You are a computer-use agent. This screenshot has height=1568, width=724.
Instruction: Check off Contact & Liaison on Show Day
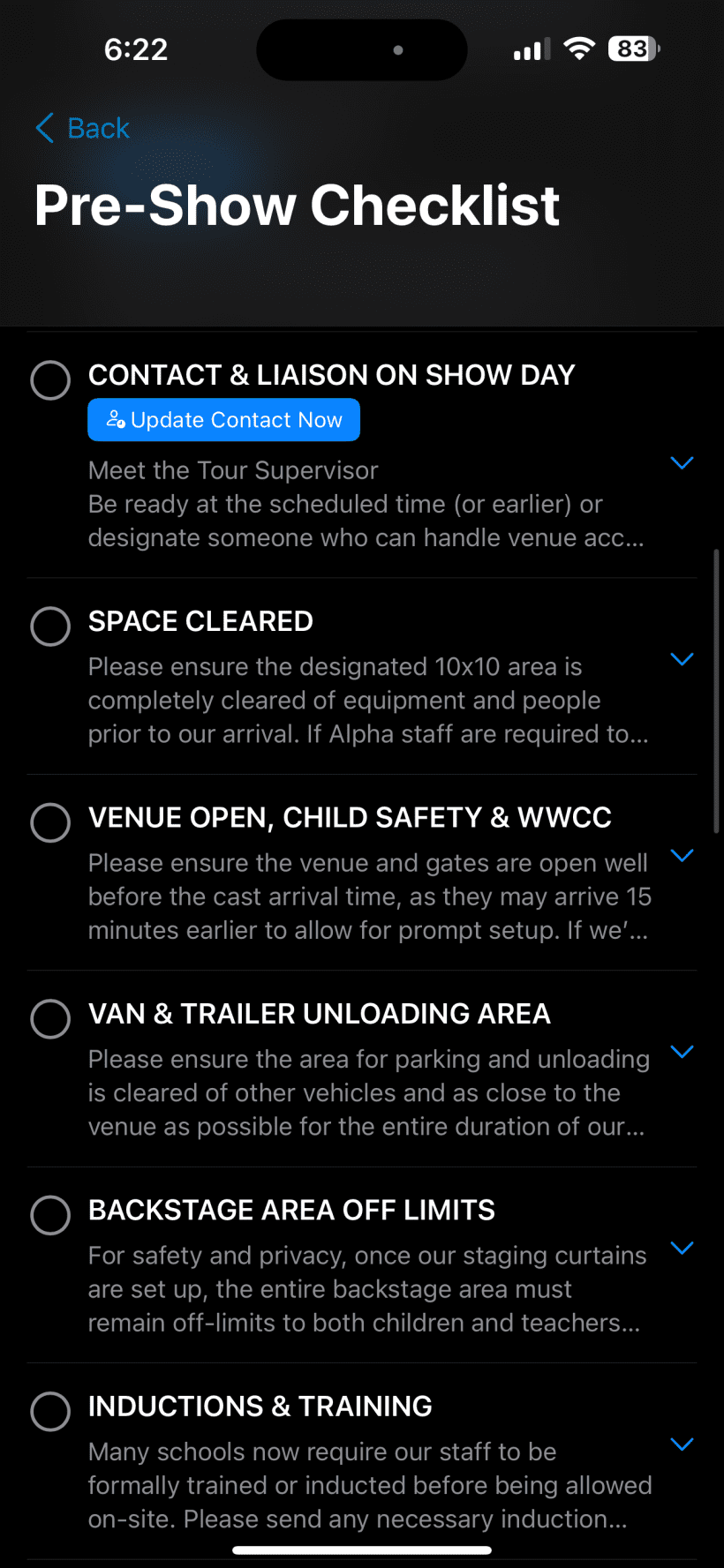point(50,380)
